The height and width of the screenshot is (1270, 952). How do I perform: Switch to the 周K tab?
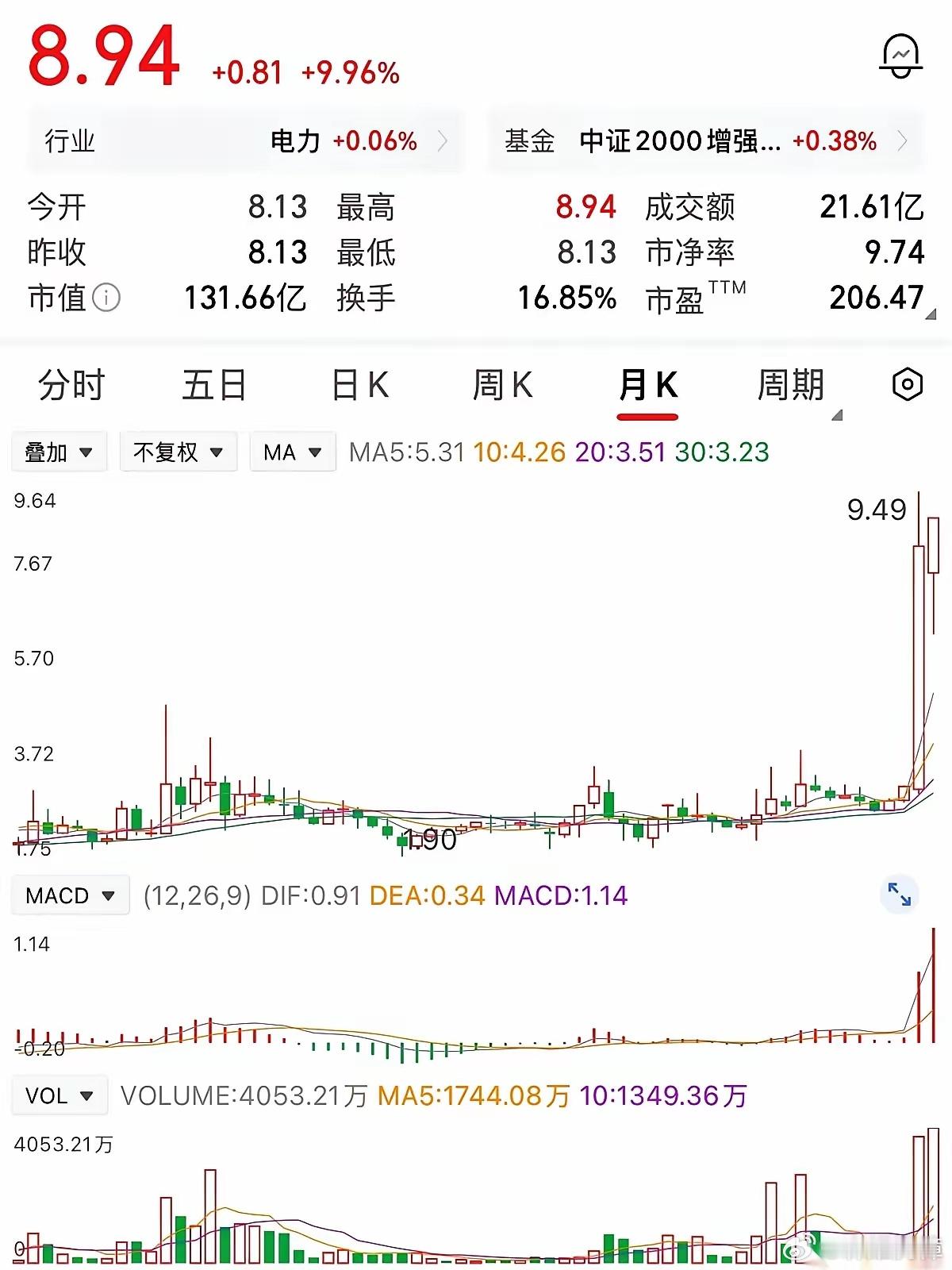[x=504, y=387]
